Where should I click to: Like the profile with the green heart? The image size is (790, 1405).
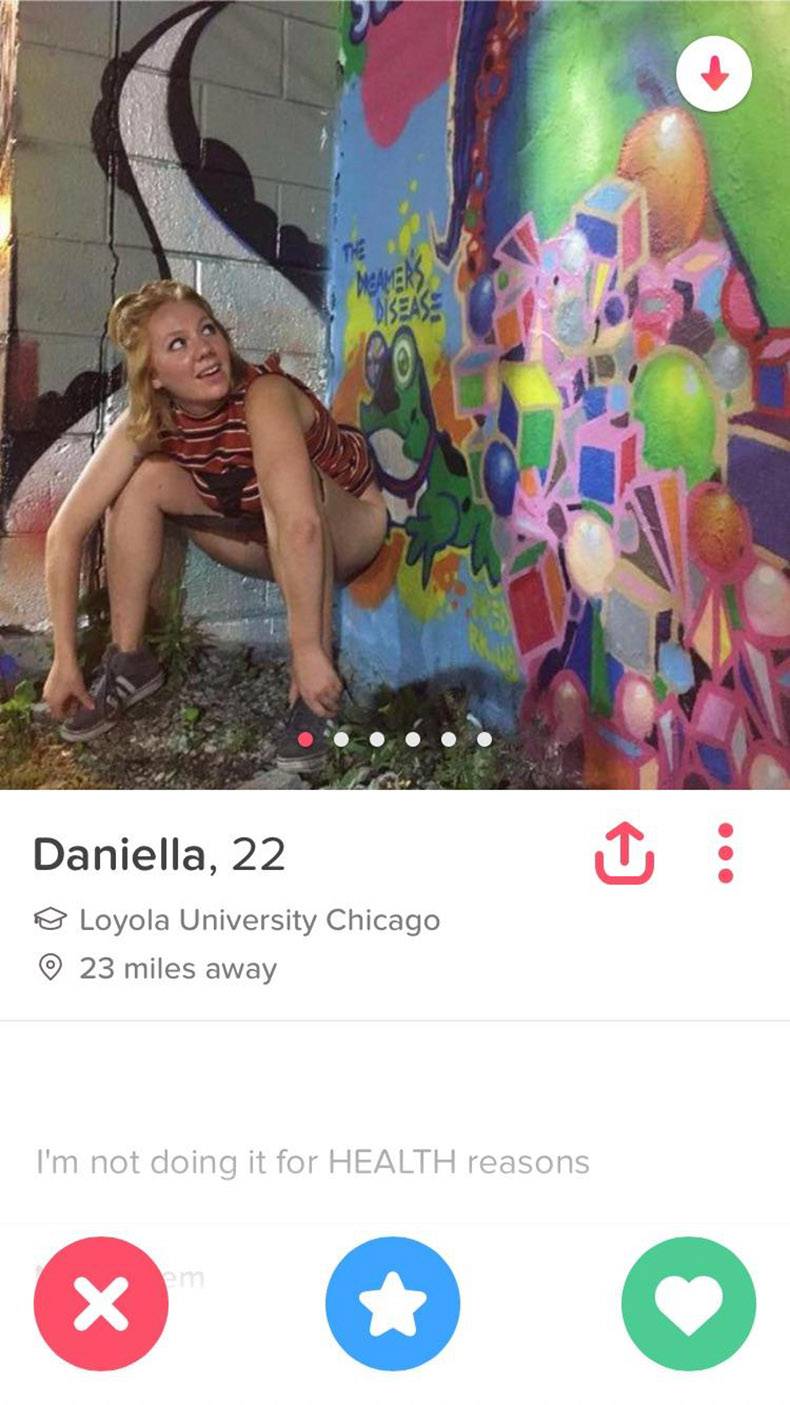(x=688, y=1304)
